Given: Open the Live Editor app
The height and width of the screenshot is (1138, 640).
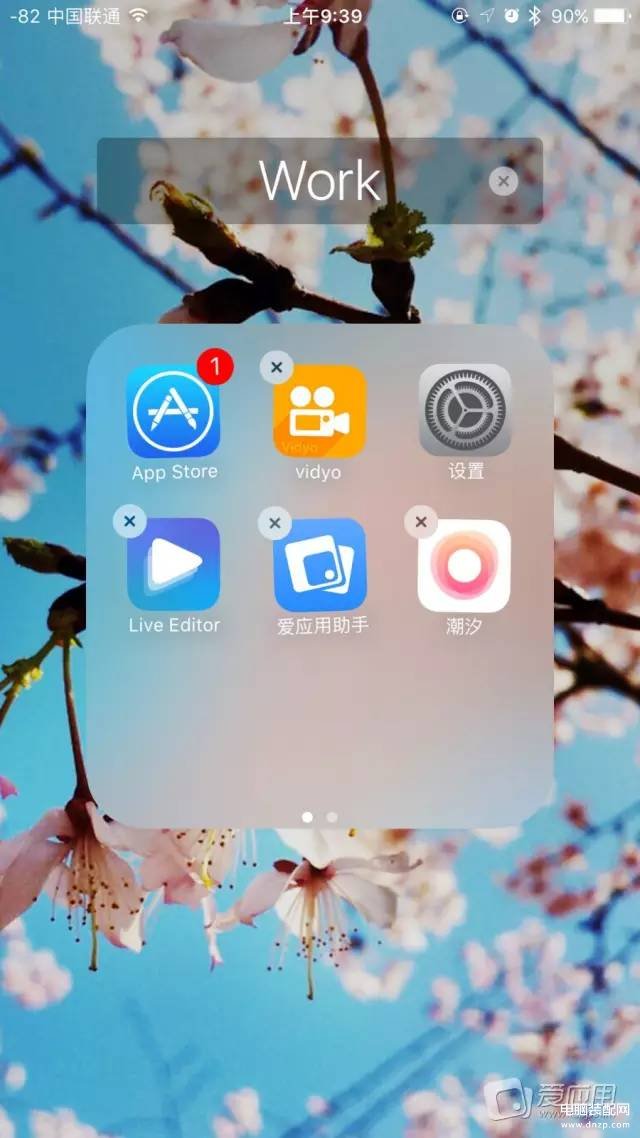Looking at the screenshot, I should point(173,565).
